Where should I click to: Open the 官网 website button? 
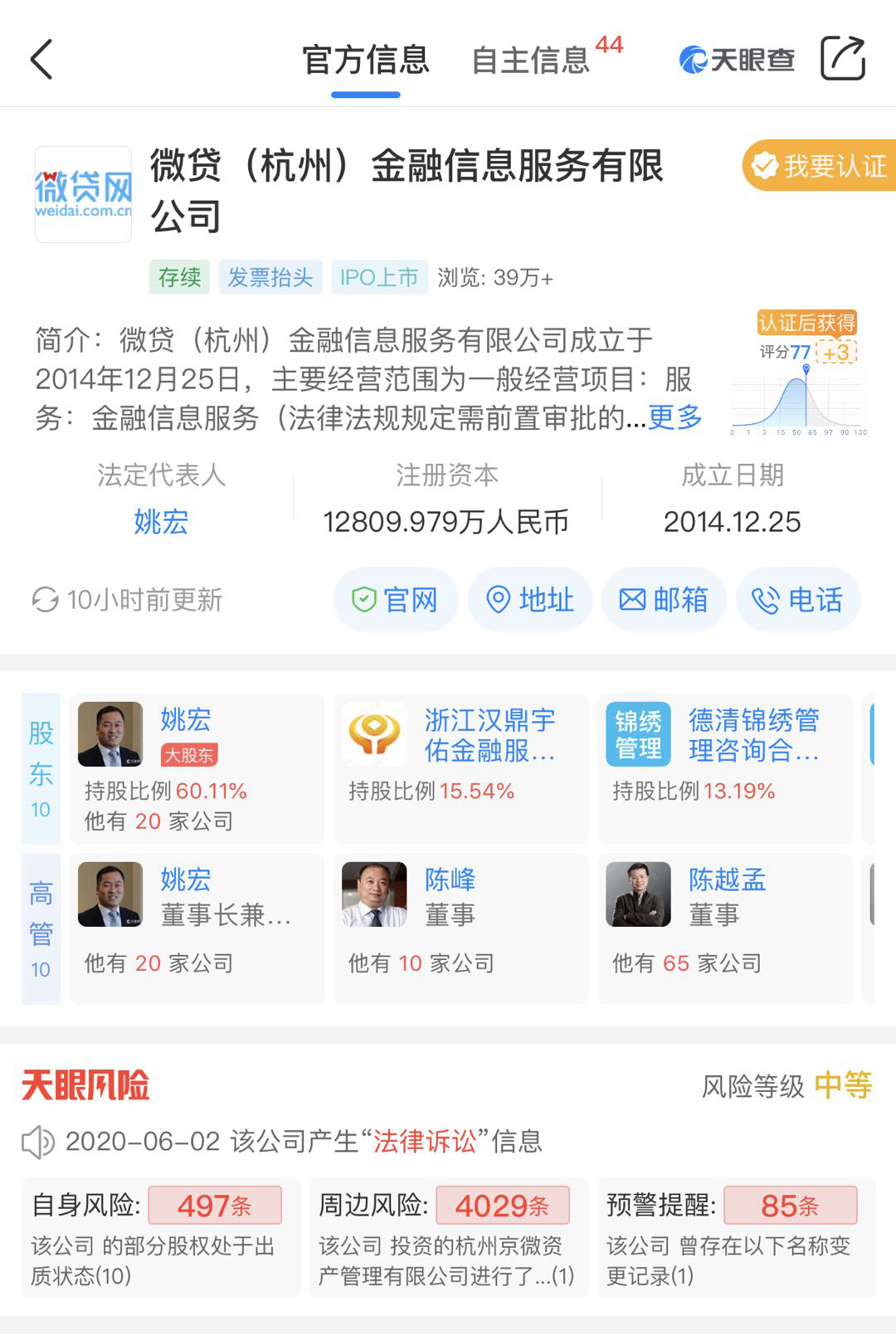click(396, 599)
